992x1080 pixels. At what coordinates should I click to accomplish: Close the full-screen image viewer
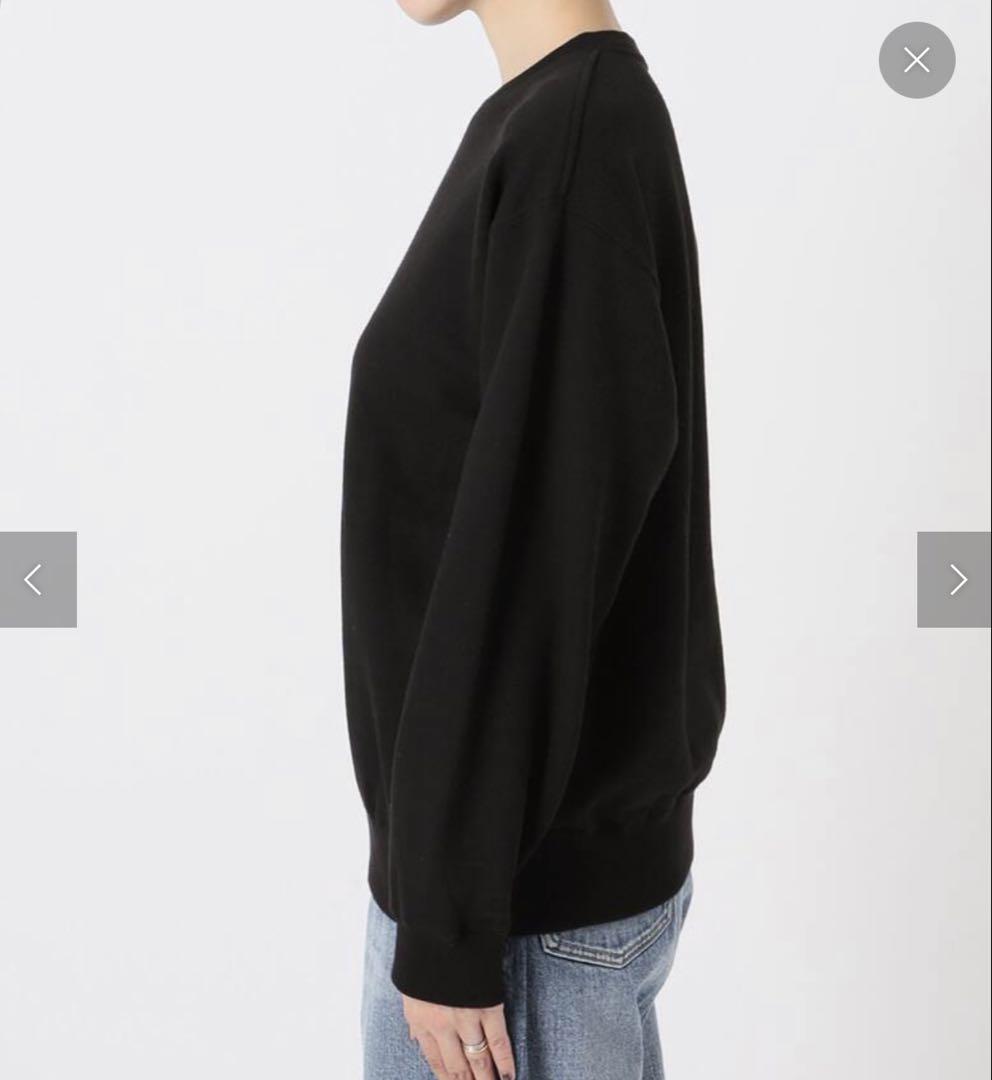pyautogui.click(x=916, y=60)
